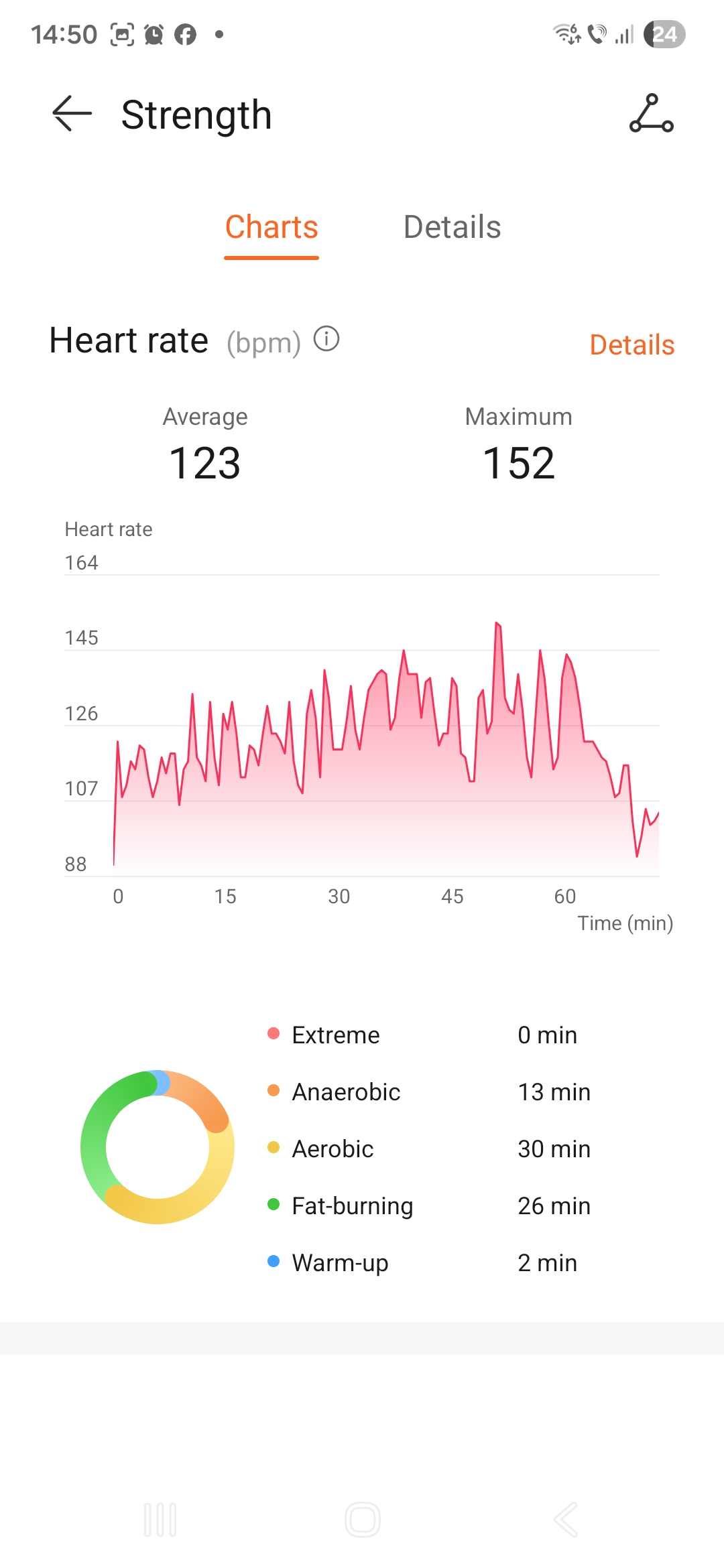
Task: Open the route share icon
Action: (651, 114)
